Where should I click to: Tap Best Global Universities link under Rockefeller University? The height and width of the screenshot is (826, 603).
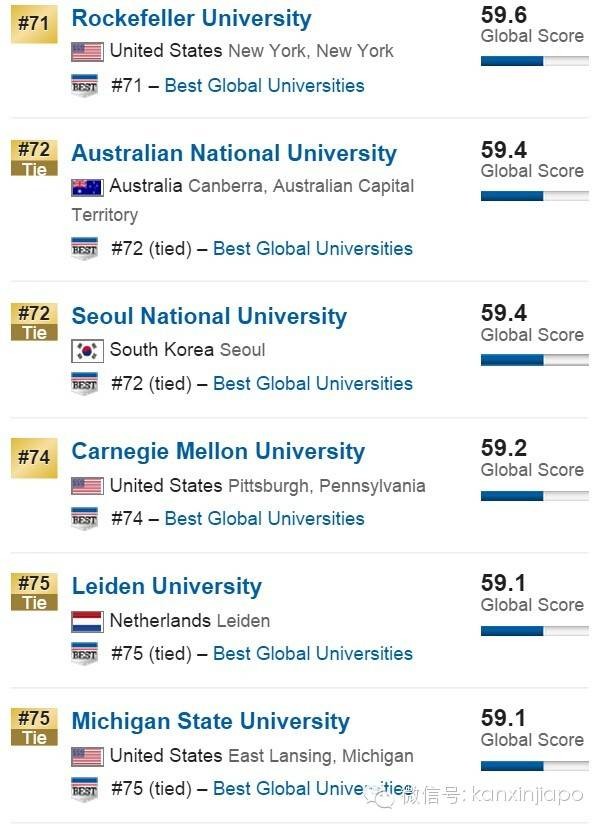(x=264, y=86)
